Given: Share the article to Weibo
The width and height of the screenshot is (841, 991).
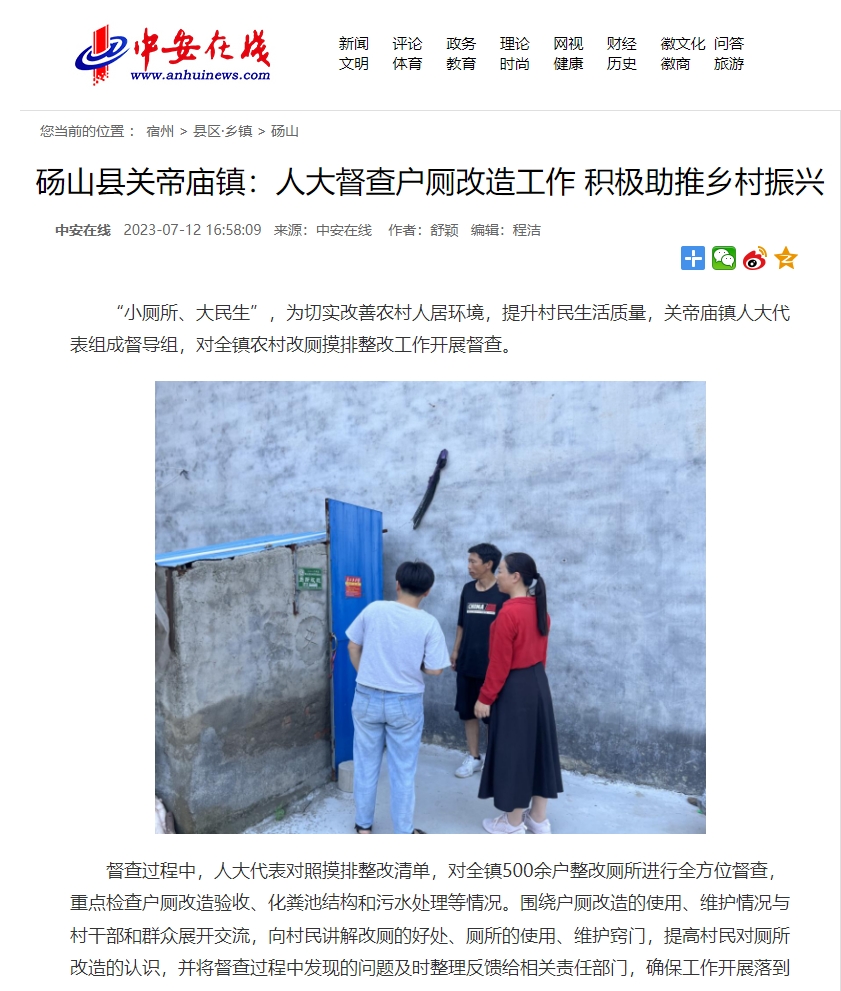Looking at the screenshot, I should point(755,258).
